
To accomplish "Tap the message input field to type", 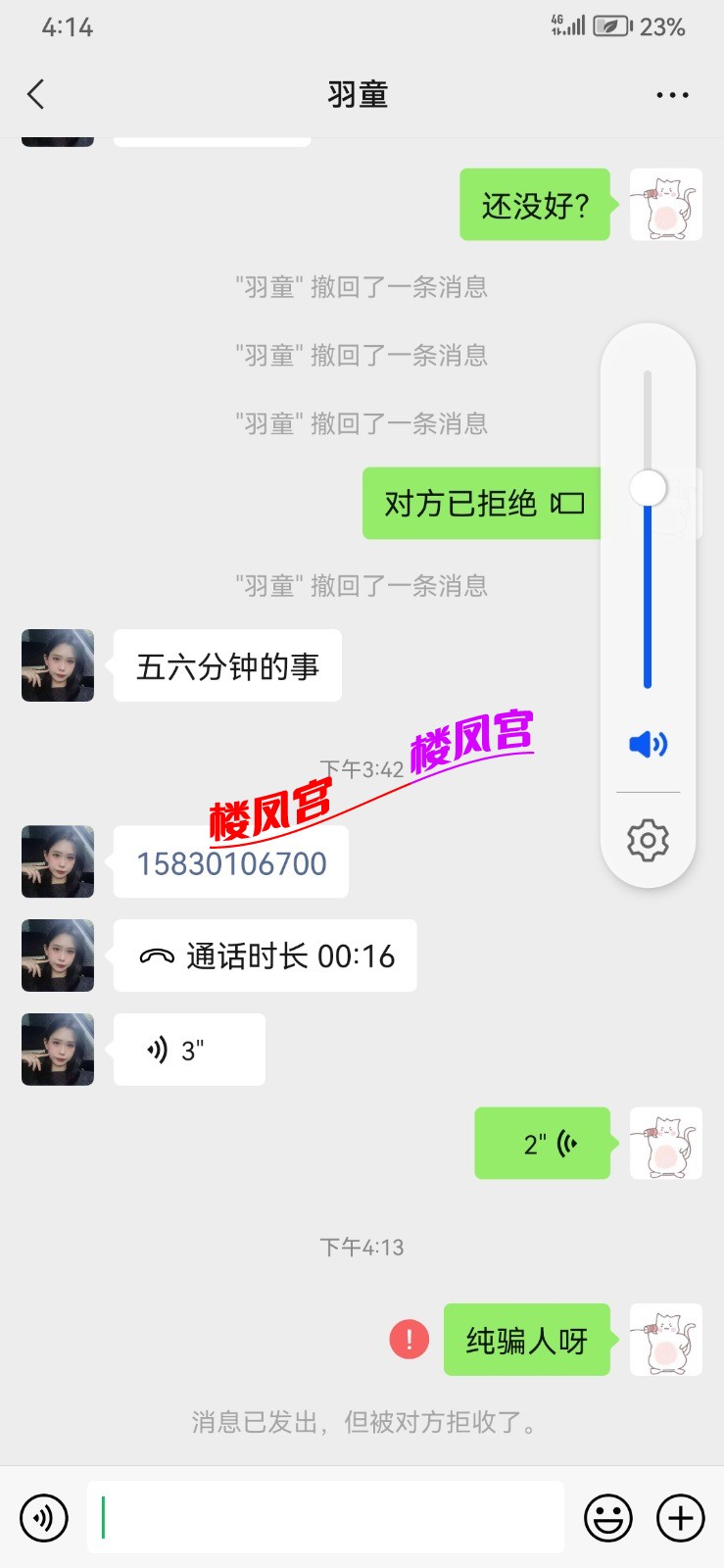I will coord(328,1517).
